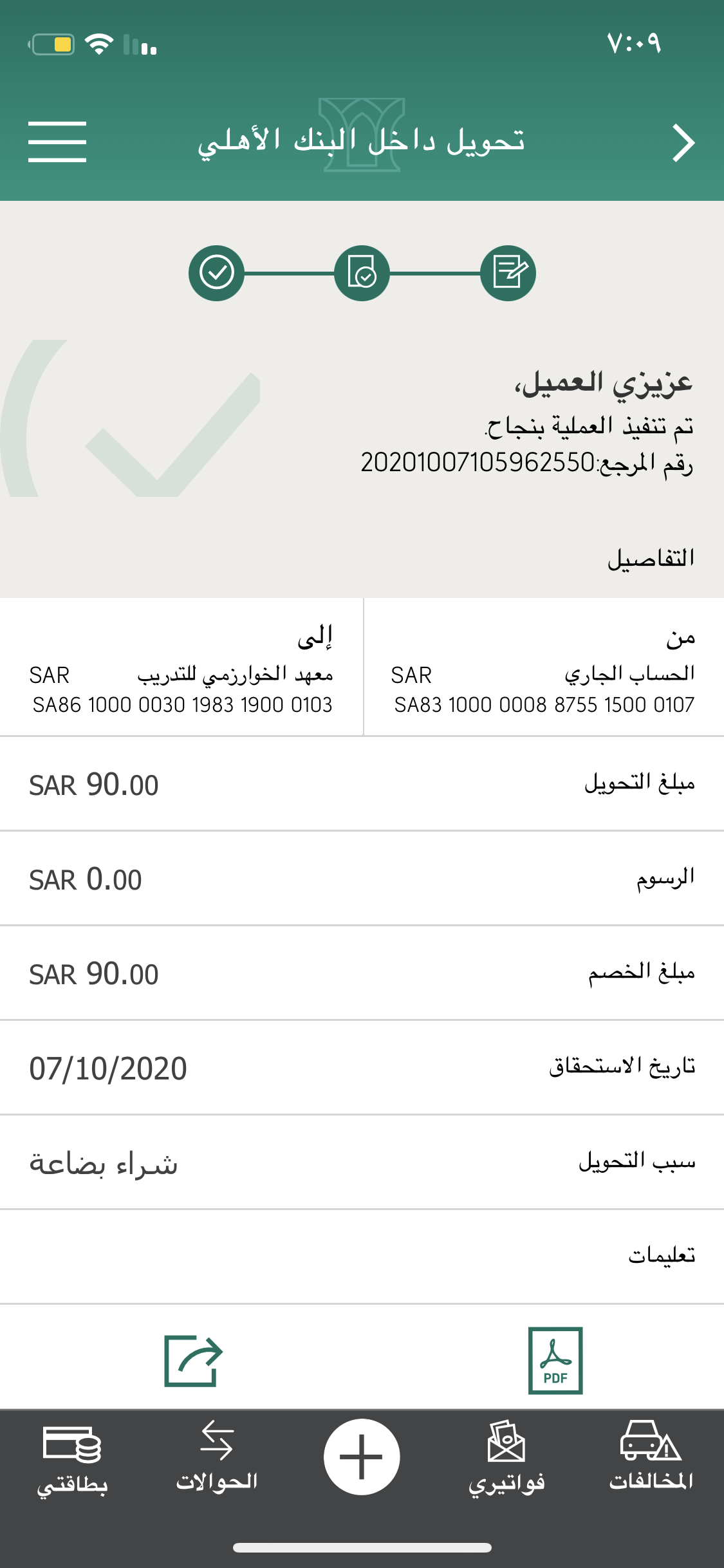The image size is (724, 1568).
Task: Open the المخالفات (Violations) tab
Action: 651,1459
